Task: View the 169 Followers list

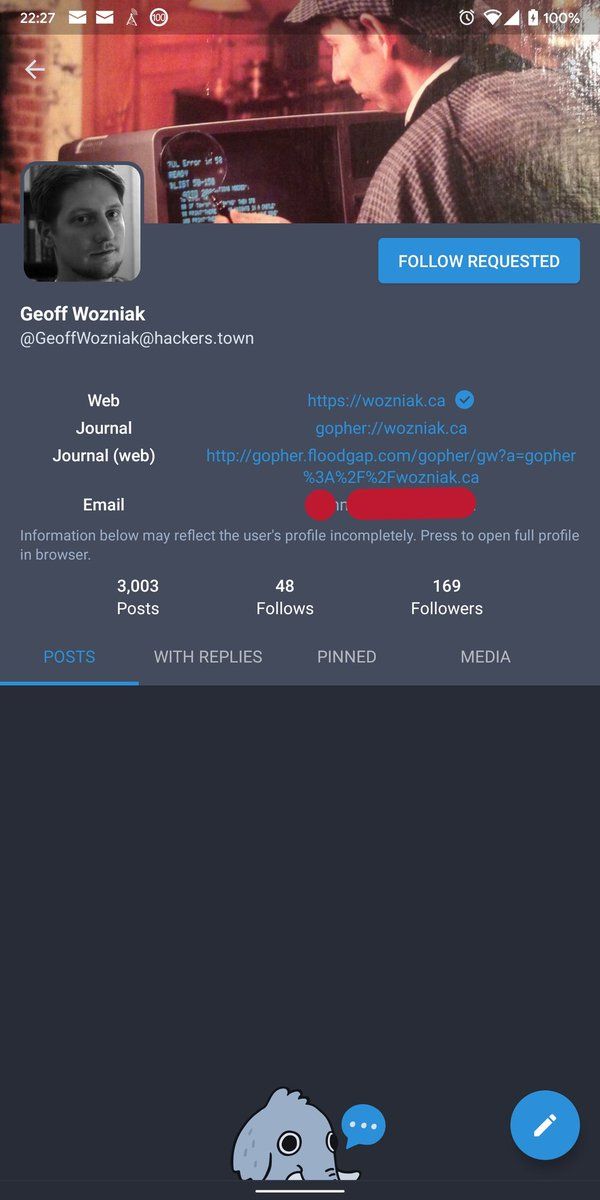Action: (446, 597)
